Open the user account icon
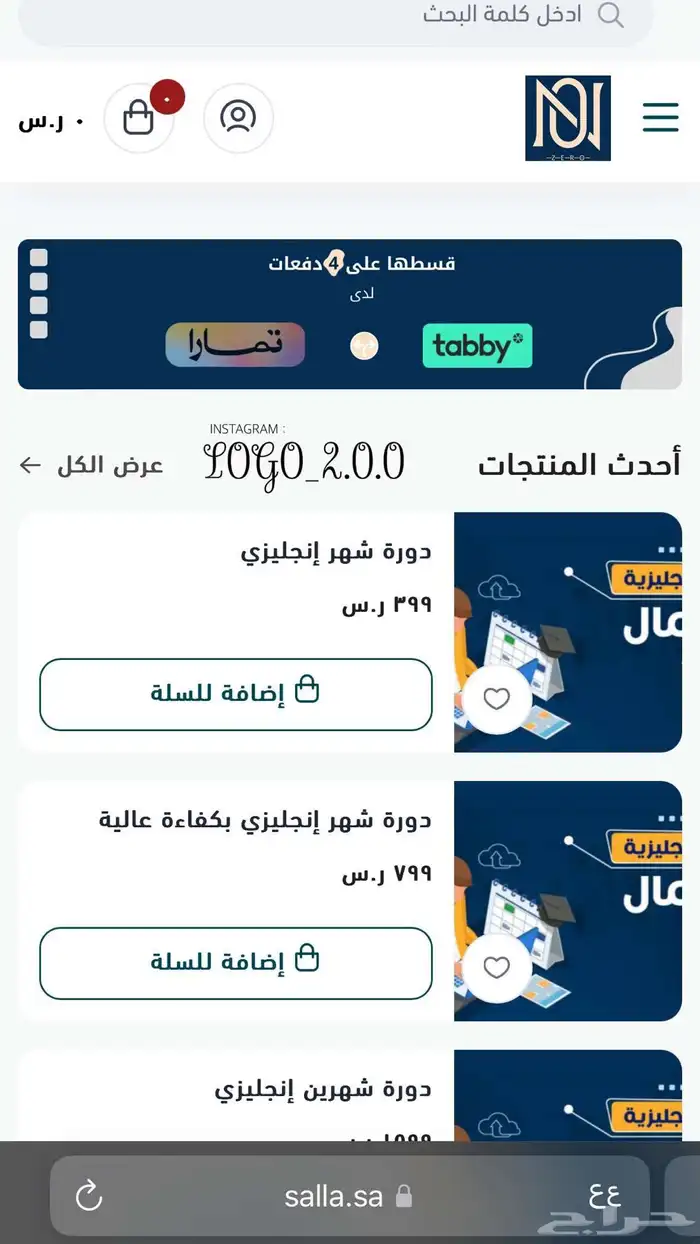Viewport: 700px width, 1244px height. (238, 118)
